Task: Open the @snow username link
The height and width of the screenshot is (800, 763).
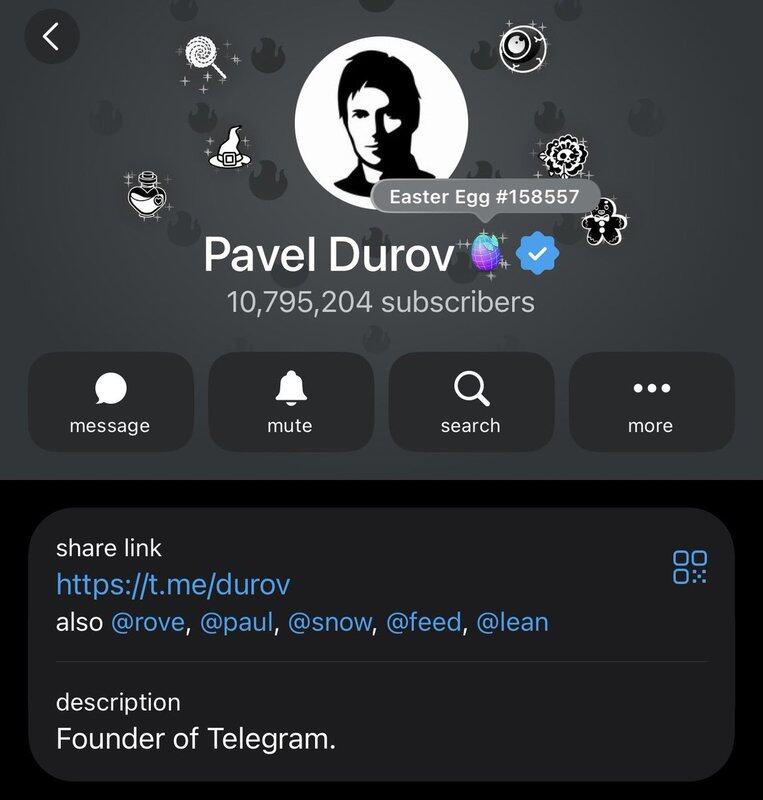Action: (x=331, y=622)
